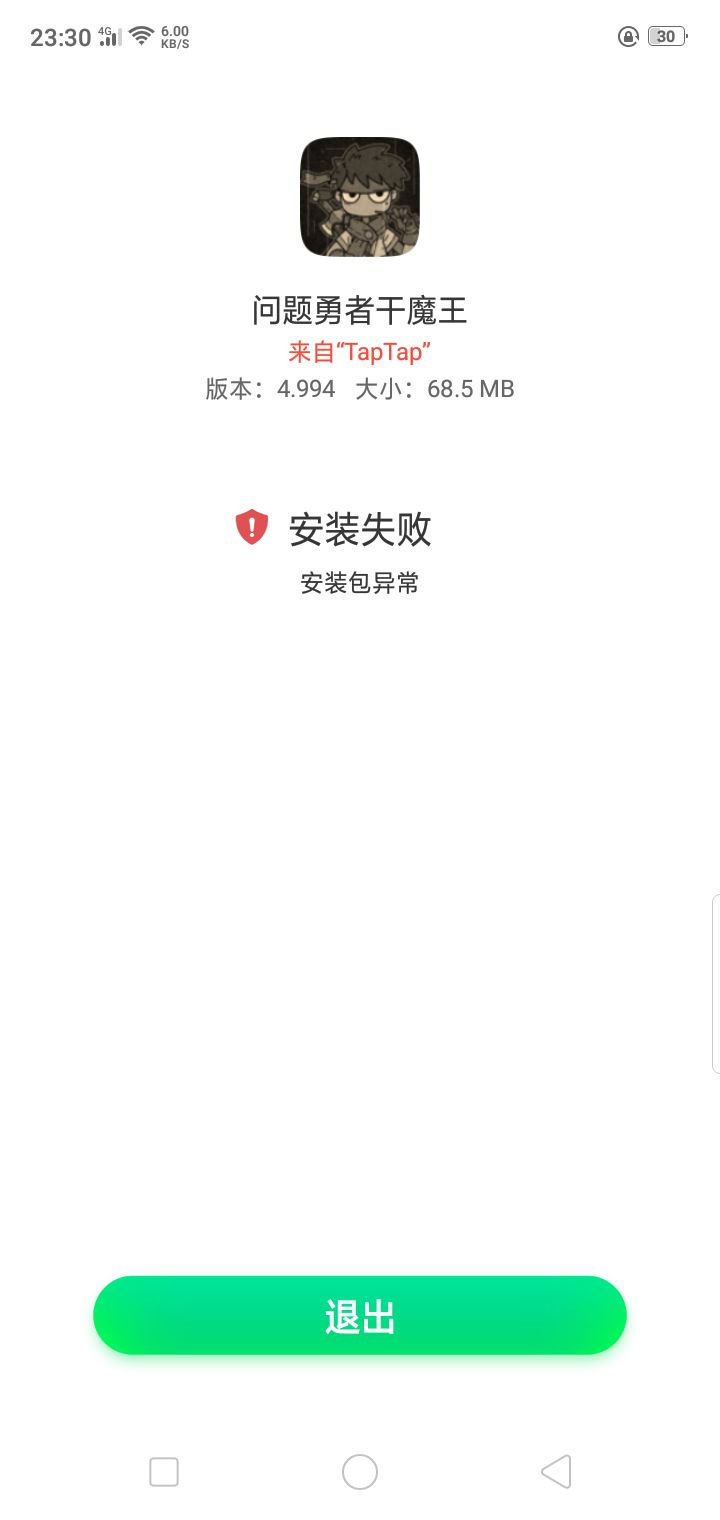The image size is (720, 1520).
Task: Tap the version number 4.994 text
Action: (306, 388)
